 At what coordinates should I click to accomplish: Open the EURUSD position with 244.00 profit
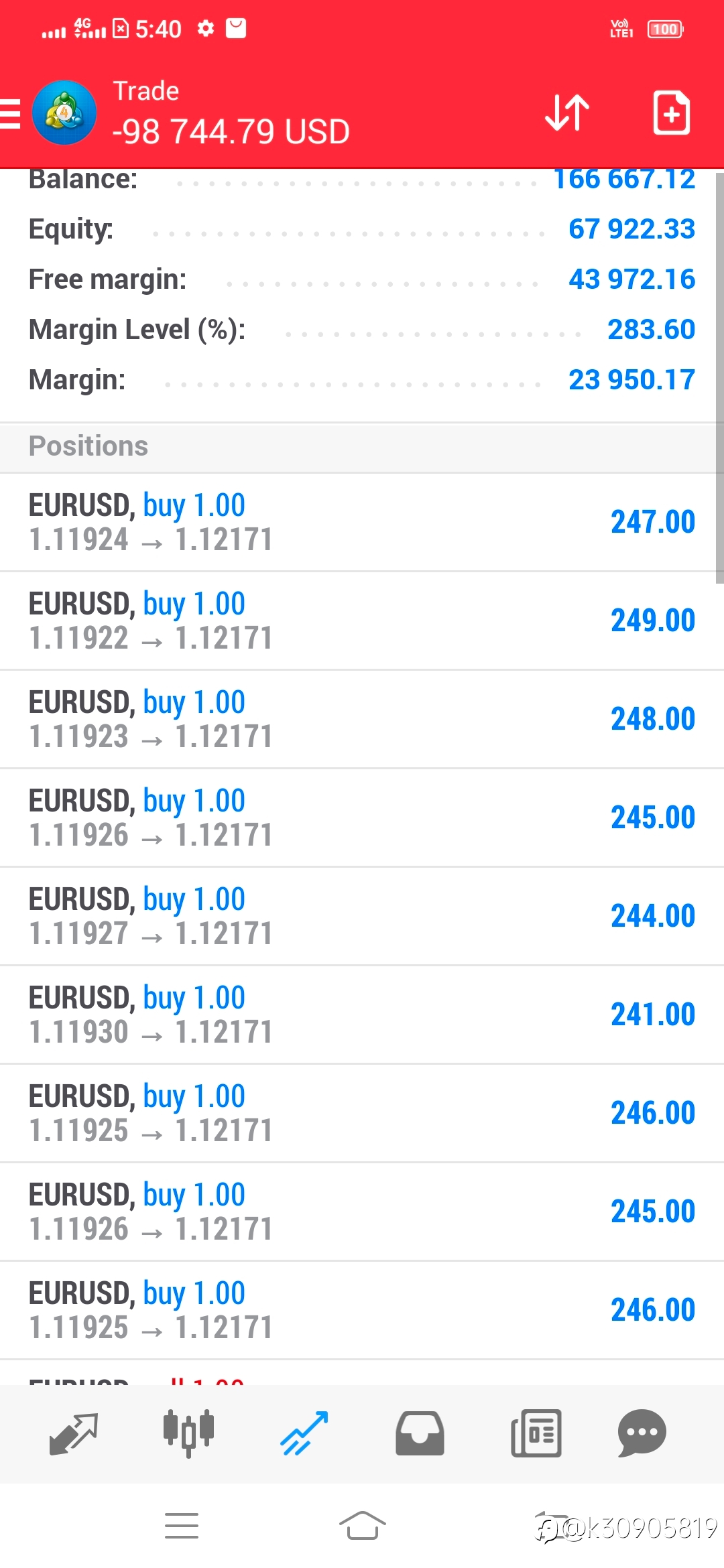[362, 917]
